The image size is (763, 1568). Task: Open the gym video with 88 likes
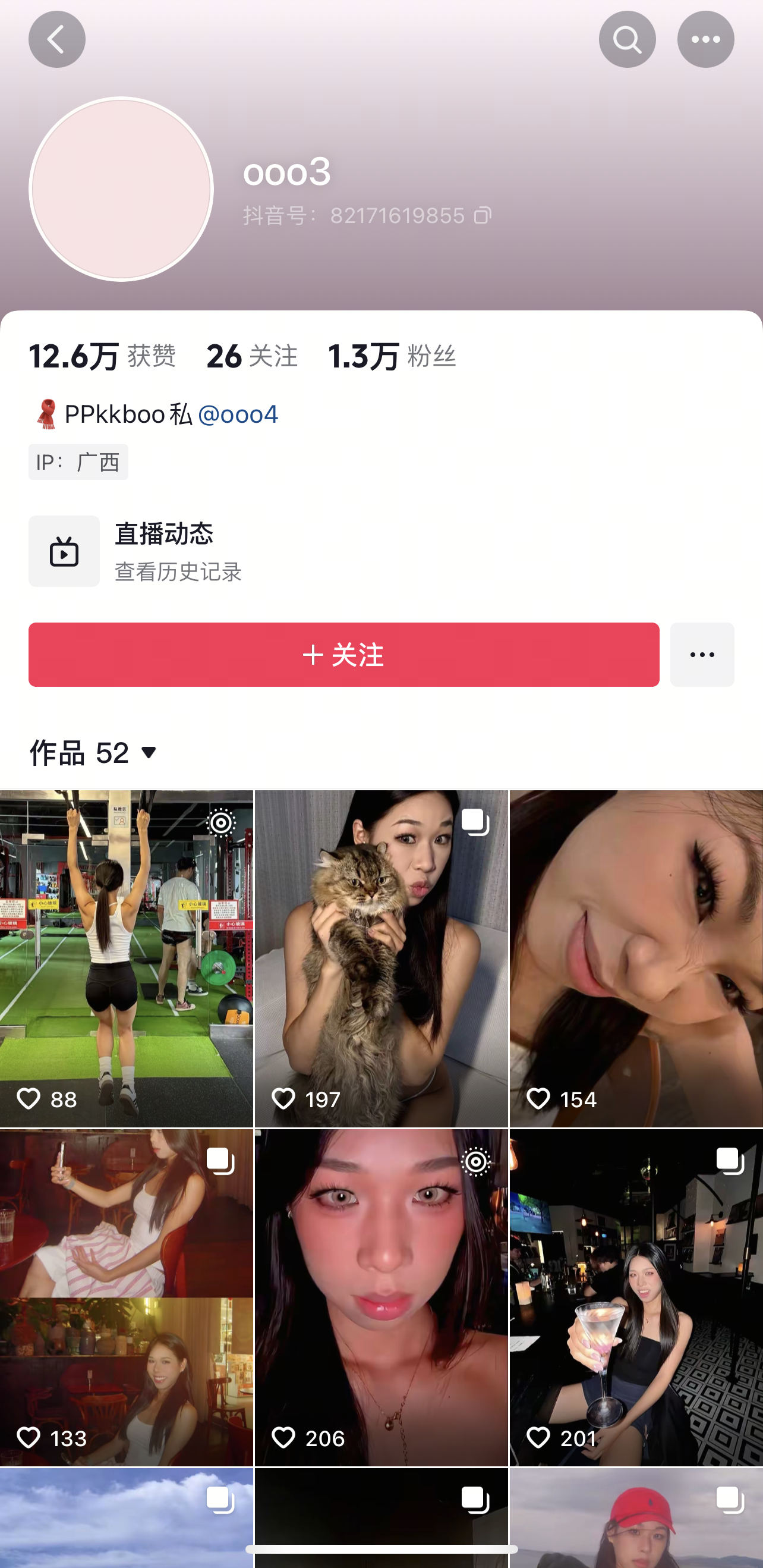[x=126, y=958]
